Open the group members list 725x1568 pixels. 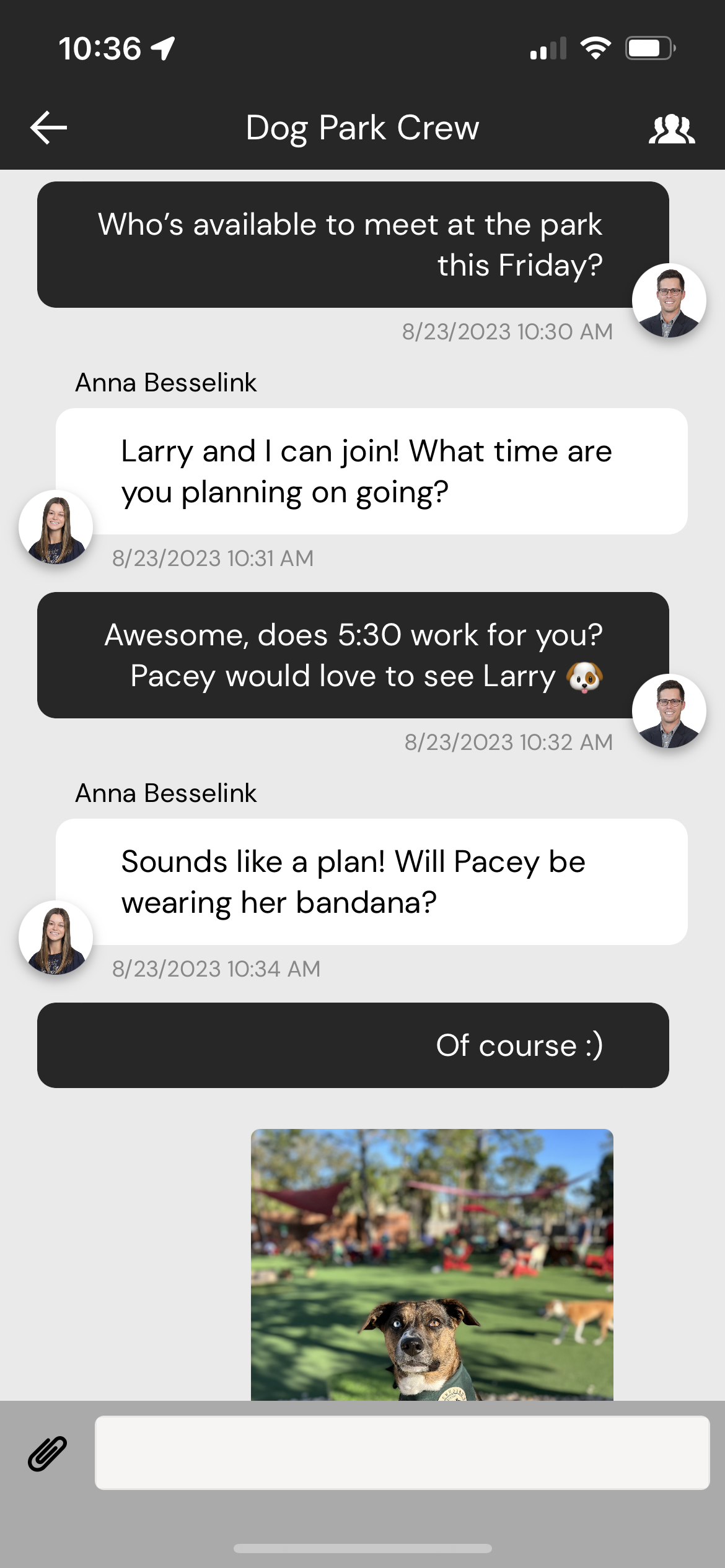(673, 128)
